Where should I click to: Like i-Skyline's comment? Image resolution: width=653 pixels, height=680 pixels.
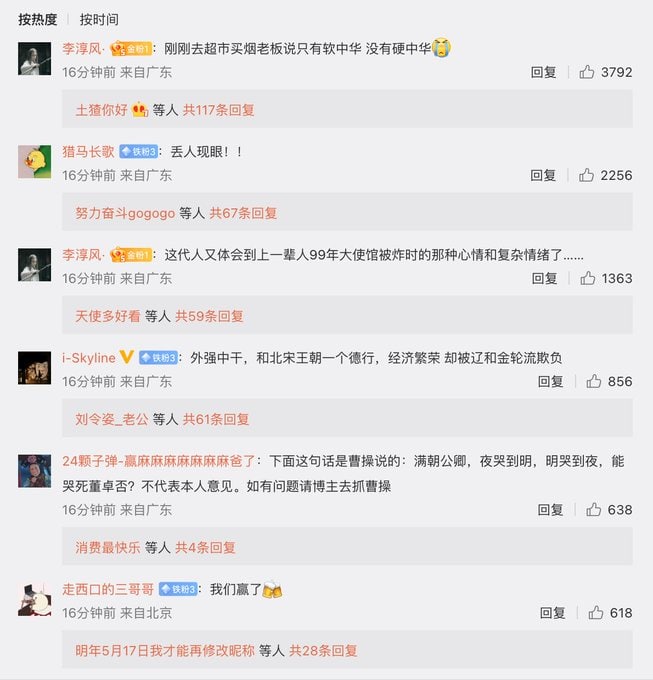[594, 381]
